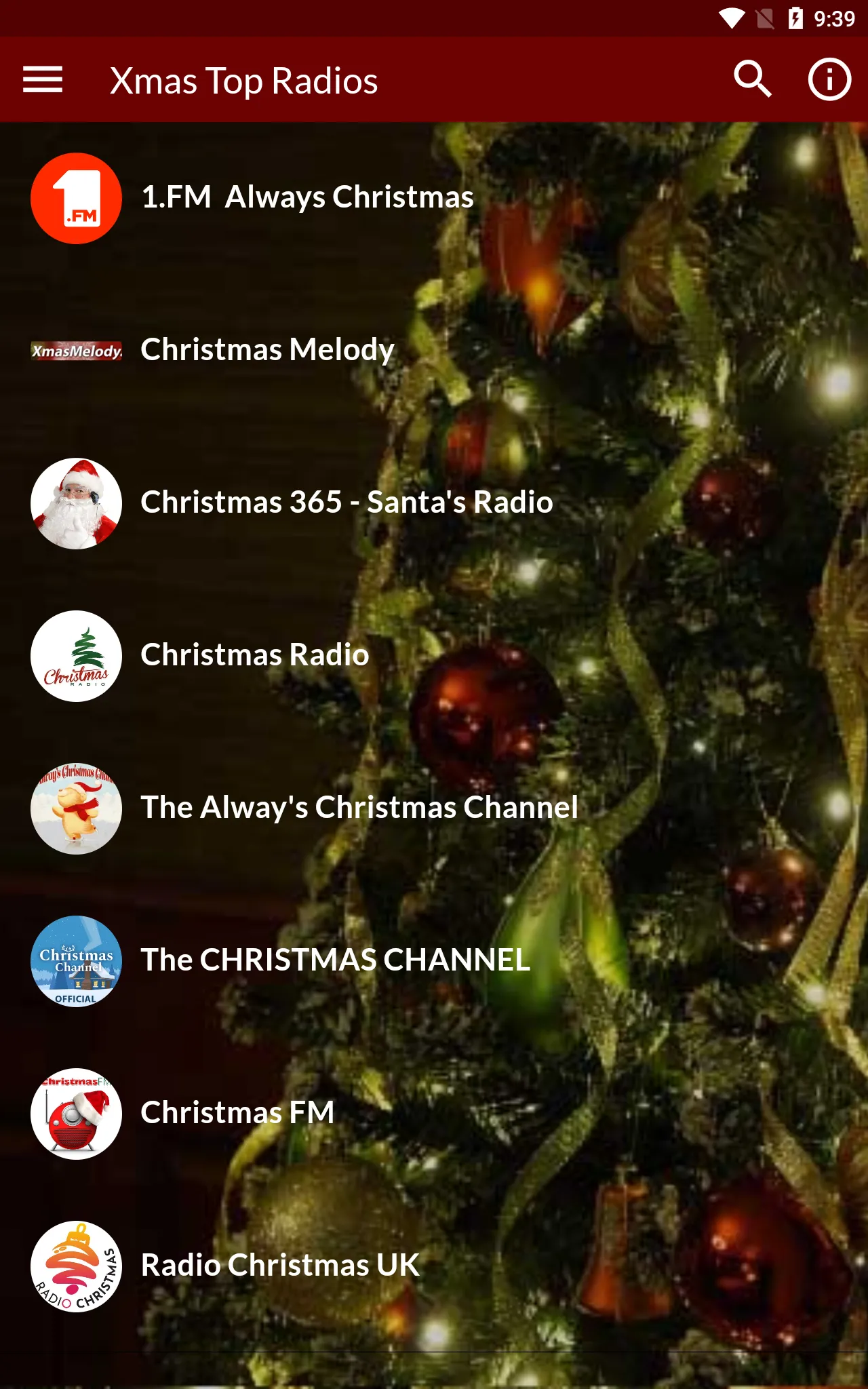Open Radio Christmas UK

pyautogui.click(x=434, y=1266)
